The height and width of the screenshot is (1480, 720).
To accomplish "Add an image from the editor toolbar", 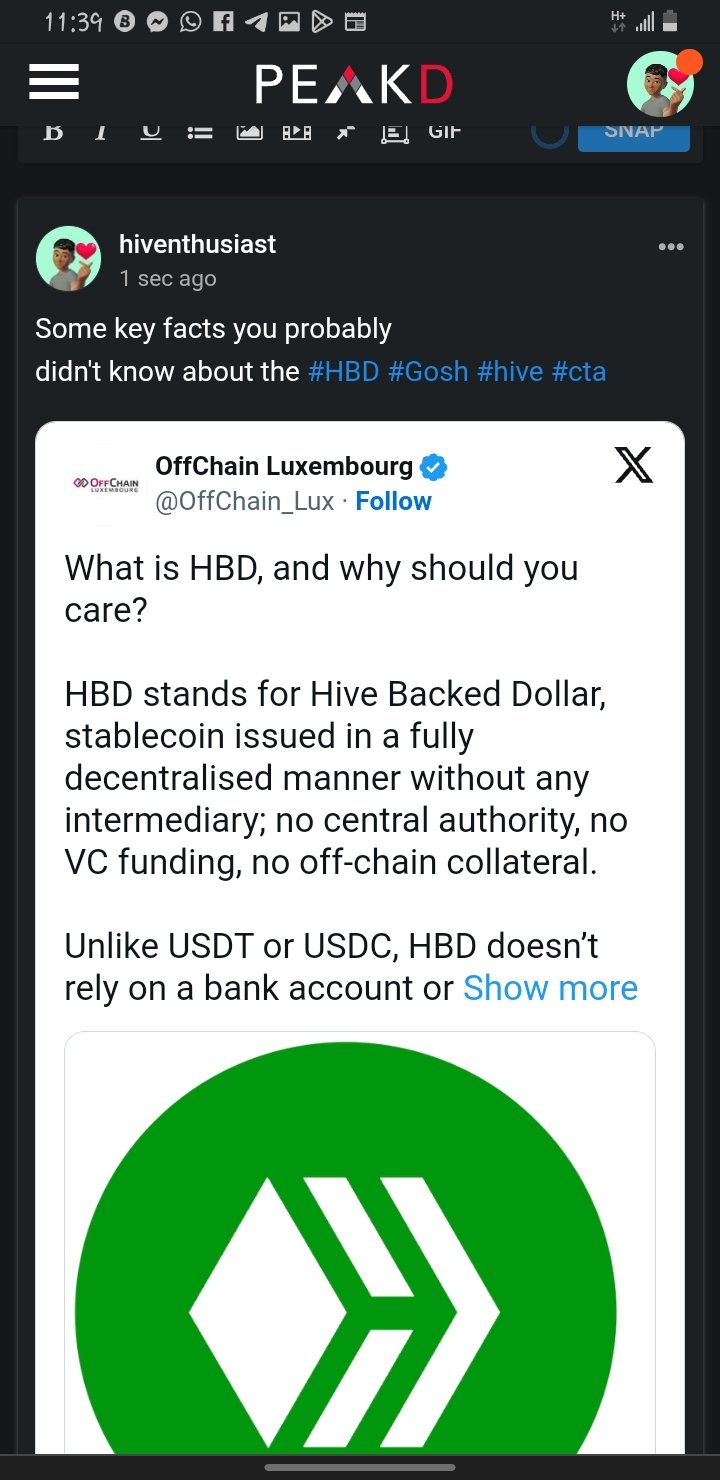I will point(249,132).
